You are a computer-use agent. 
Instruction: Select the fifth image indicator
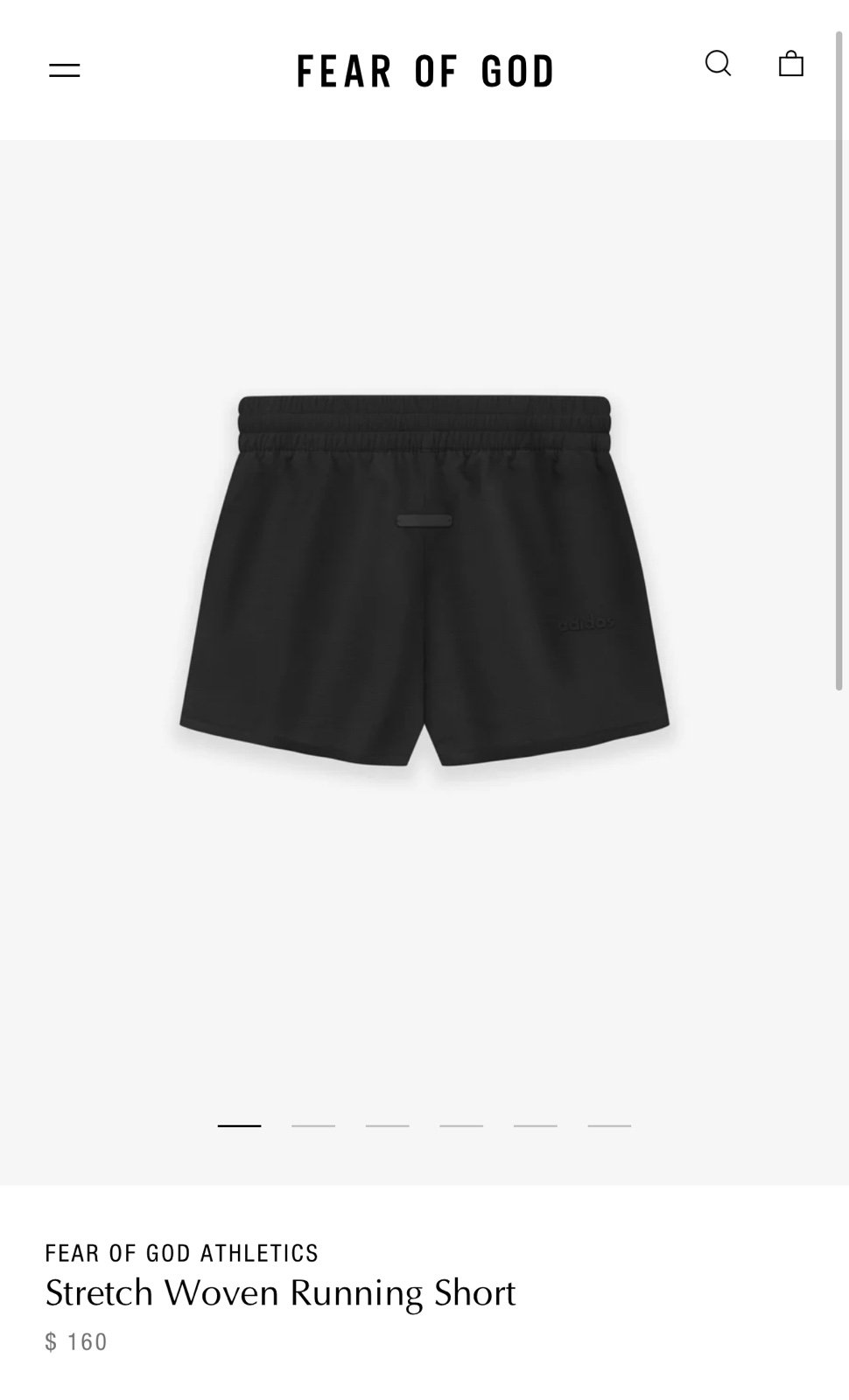click(x=536, y=1125)
